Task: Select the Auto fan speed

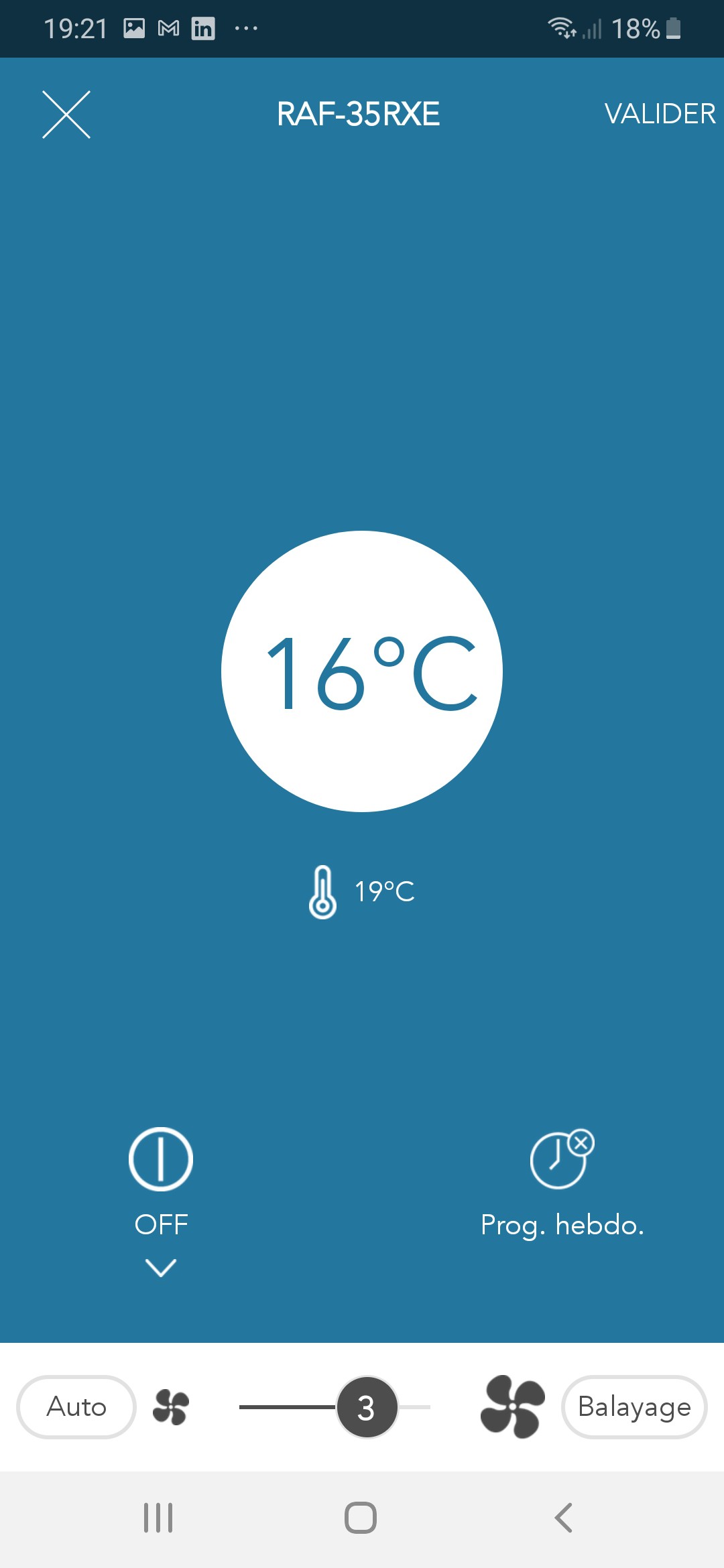Action: 76,1407
